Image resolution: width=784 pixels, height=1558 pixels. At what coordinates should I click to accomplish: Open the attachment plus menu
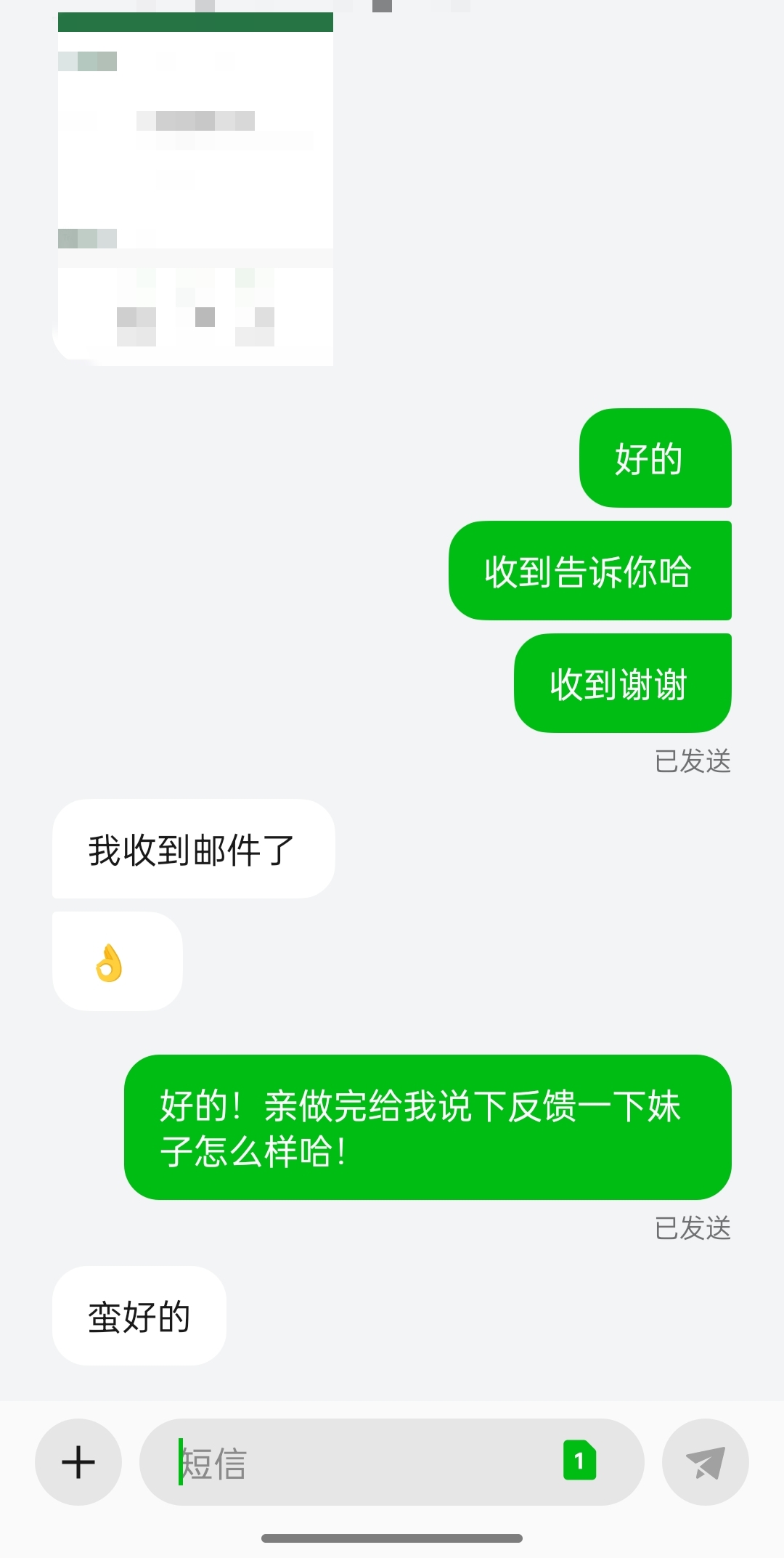pyautogui.click(x=78, y=1461)
